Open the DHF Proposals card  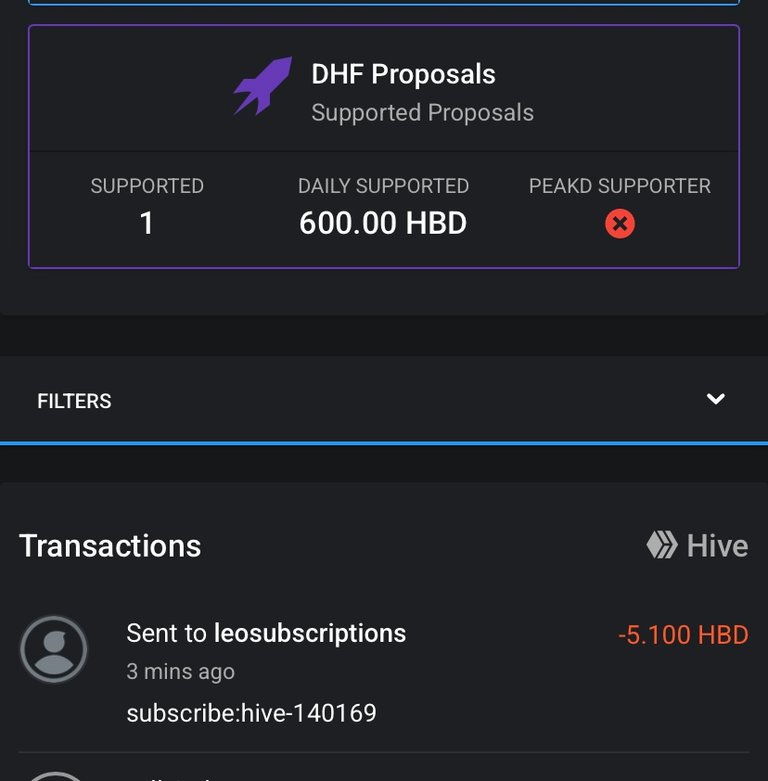pos(403,75)
